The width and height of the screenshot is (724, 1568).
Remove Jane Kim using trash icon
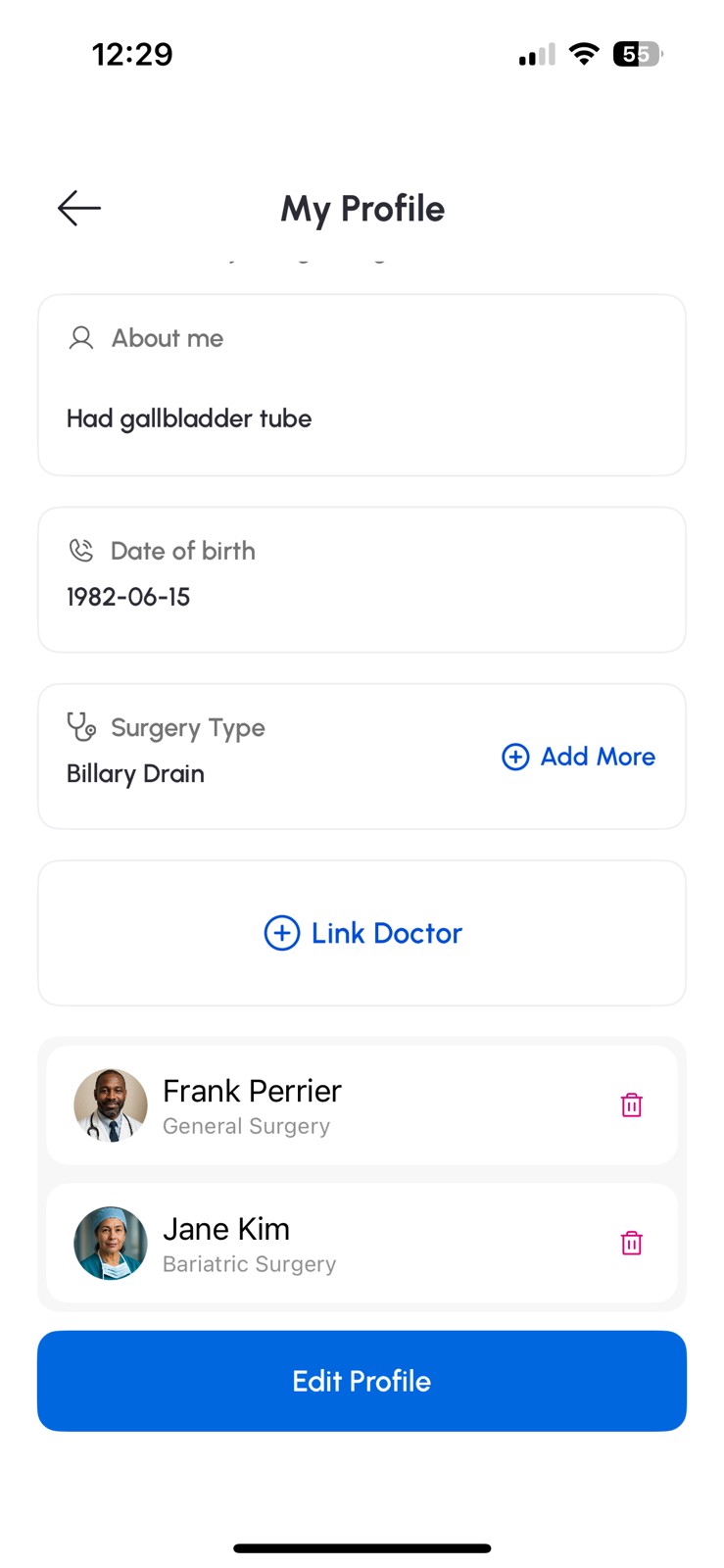click(x=632, y=1243)
